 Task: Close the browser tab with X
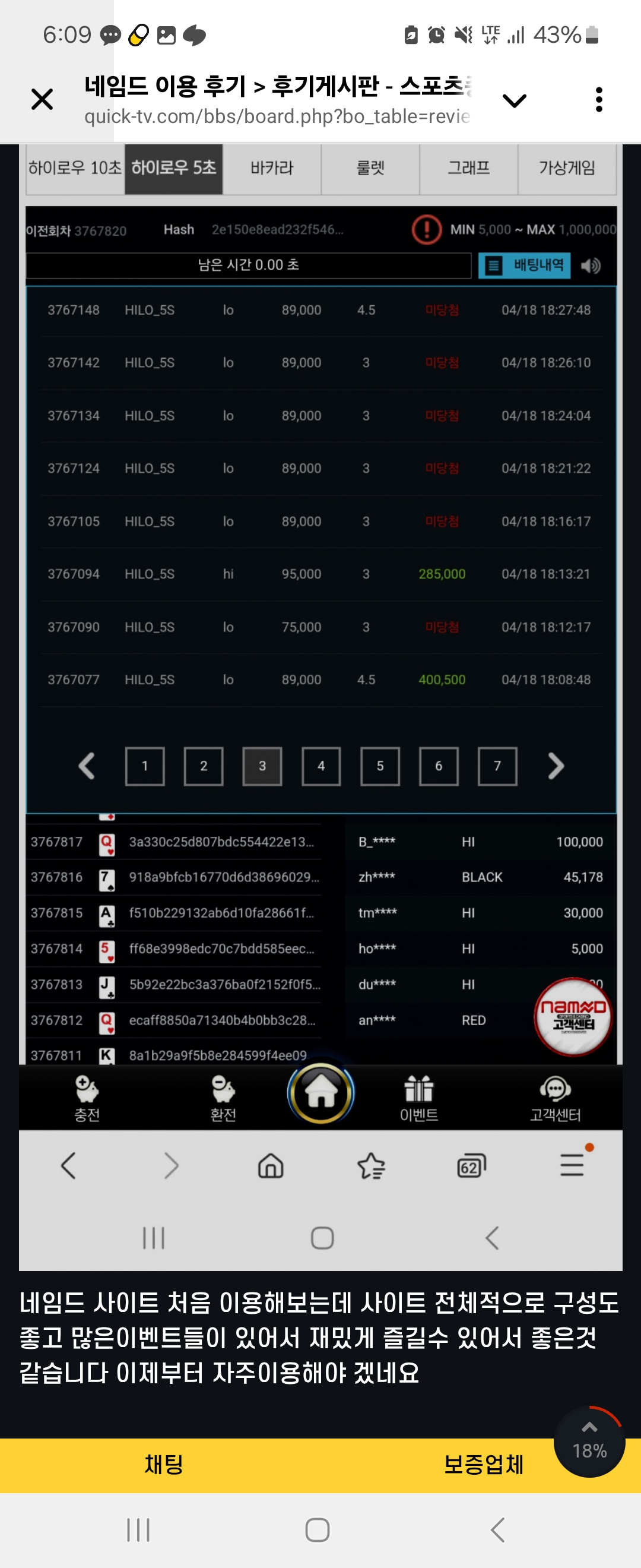42,99
